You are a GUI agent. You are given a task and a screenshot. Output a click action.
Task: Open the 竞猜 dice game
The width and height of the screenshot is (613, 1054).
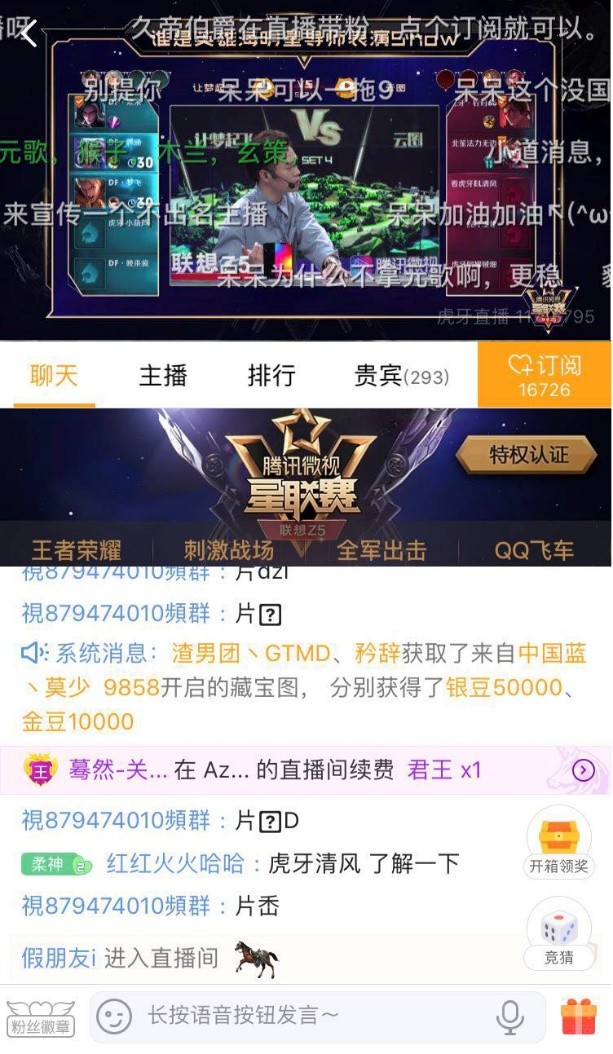559,935
